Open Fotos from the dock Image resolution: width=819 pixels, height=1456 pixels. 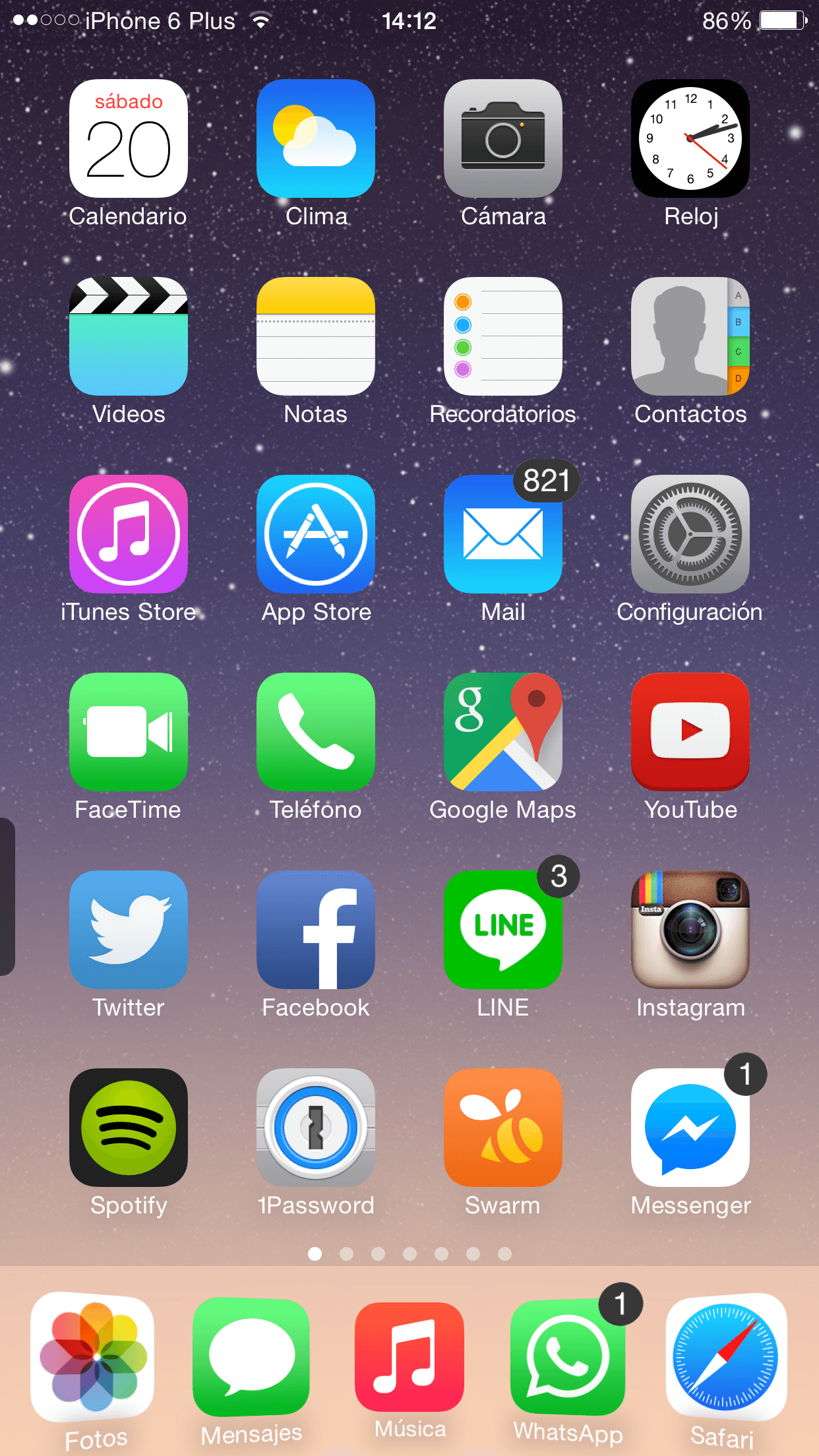click(x=93, y=1356)
